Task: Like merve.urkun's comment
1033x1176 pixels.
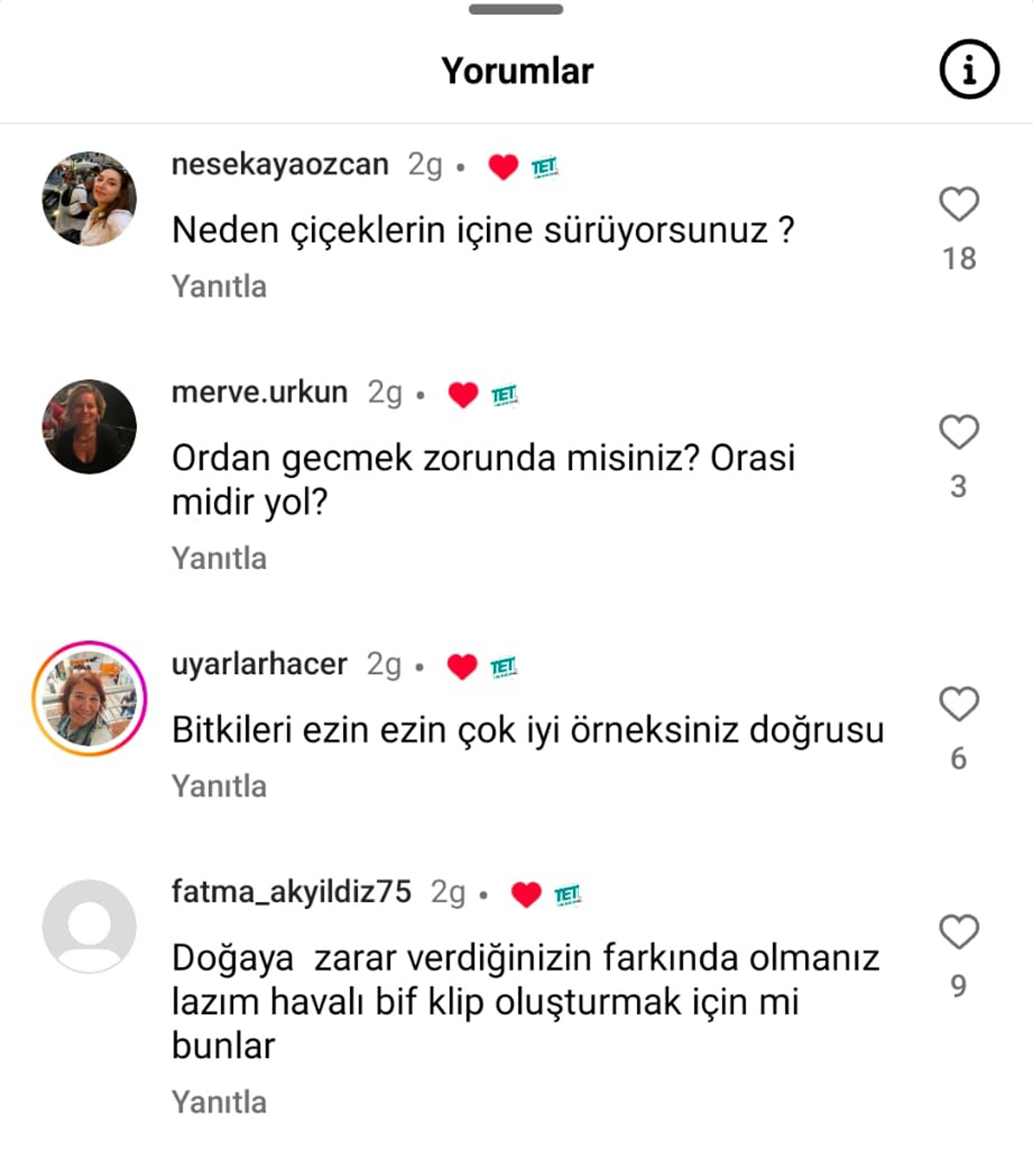Action: click(x=959, y=432)
